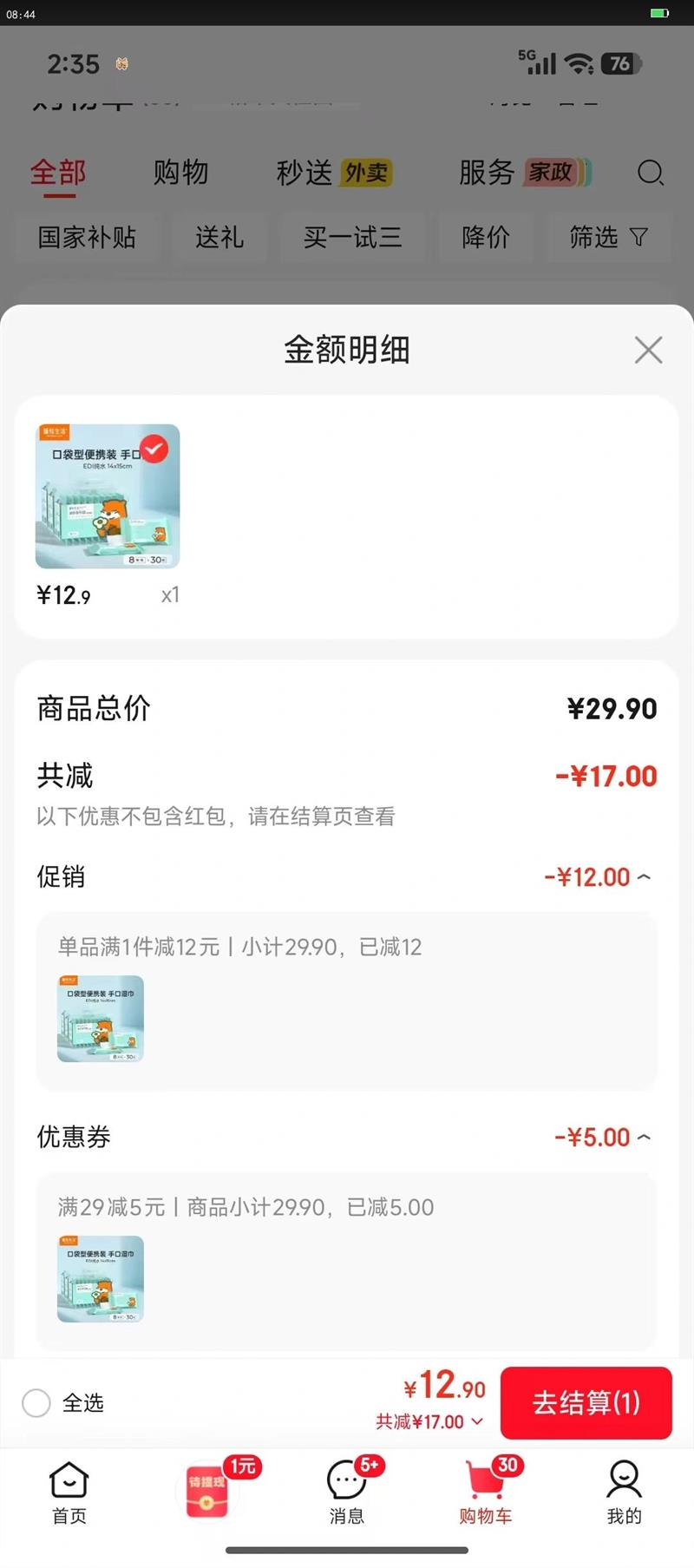Tap 去结算 to check out
694x1568 pixels.
click(x=586, y=1403)
